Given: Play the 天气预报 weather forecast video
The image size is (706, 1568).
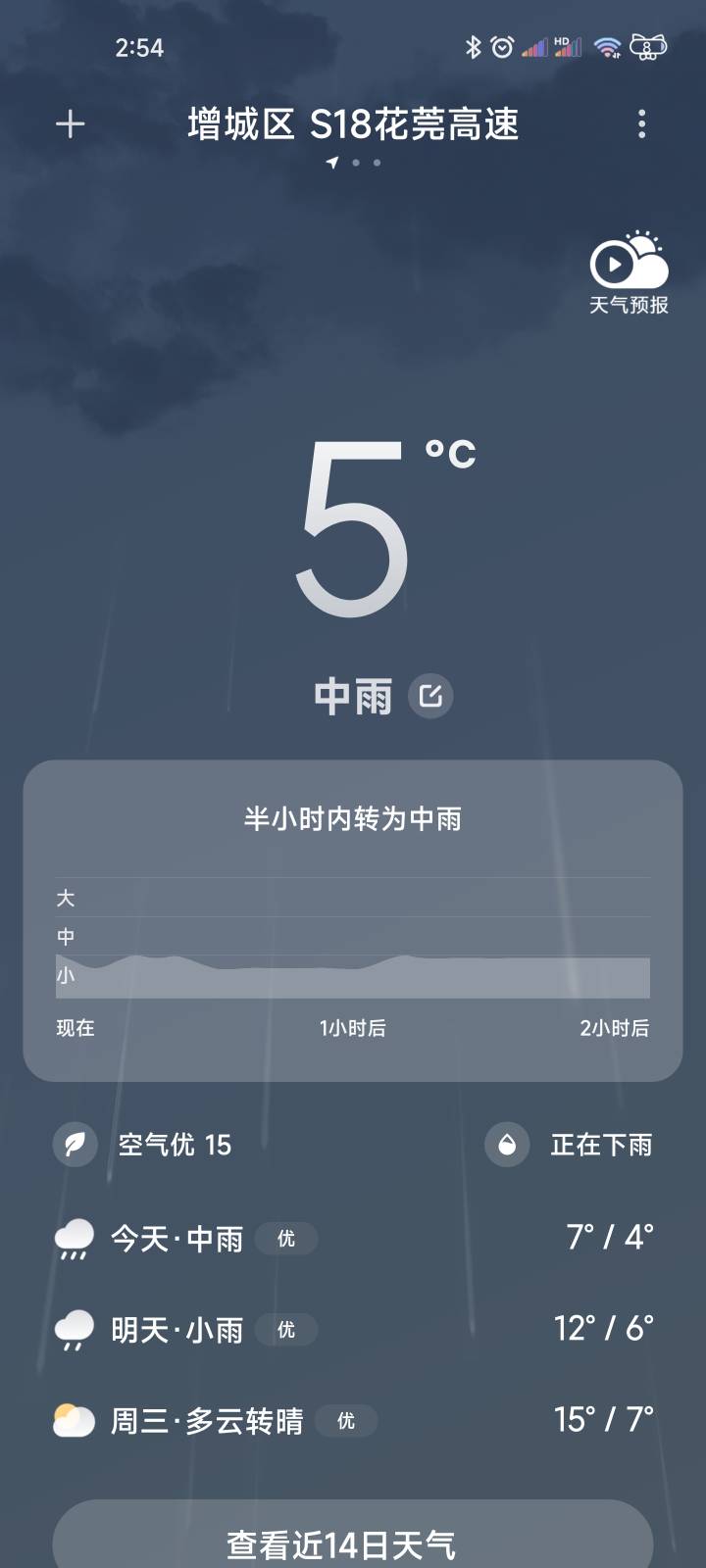Looking at the screenshot, I should 628,273.
